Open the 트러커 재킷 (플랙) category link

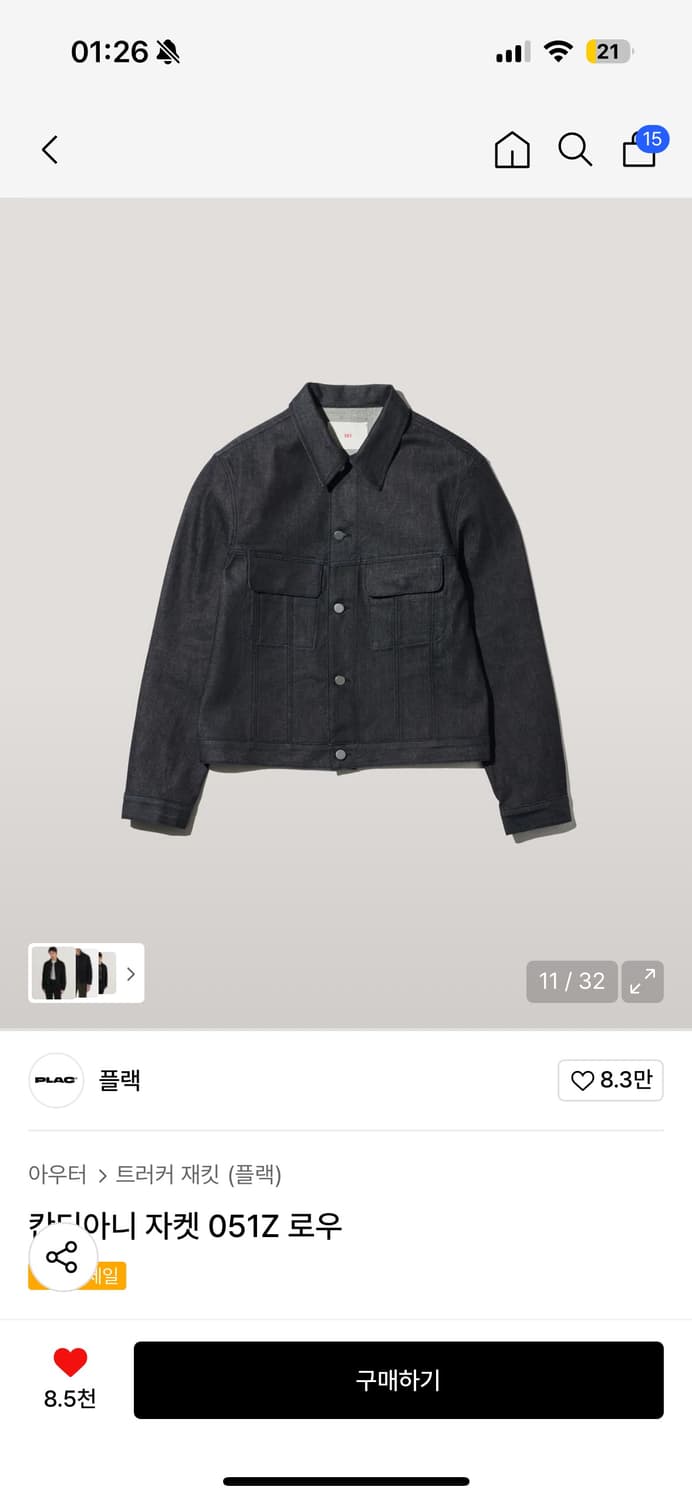[199, 1174]
